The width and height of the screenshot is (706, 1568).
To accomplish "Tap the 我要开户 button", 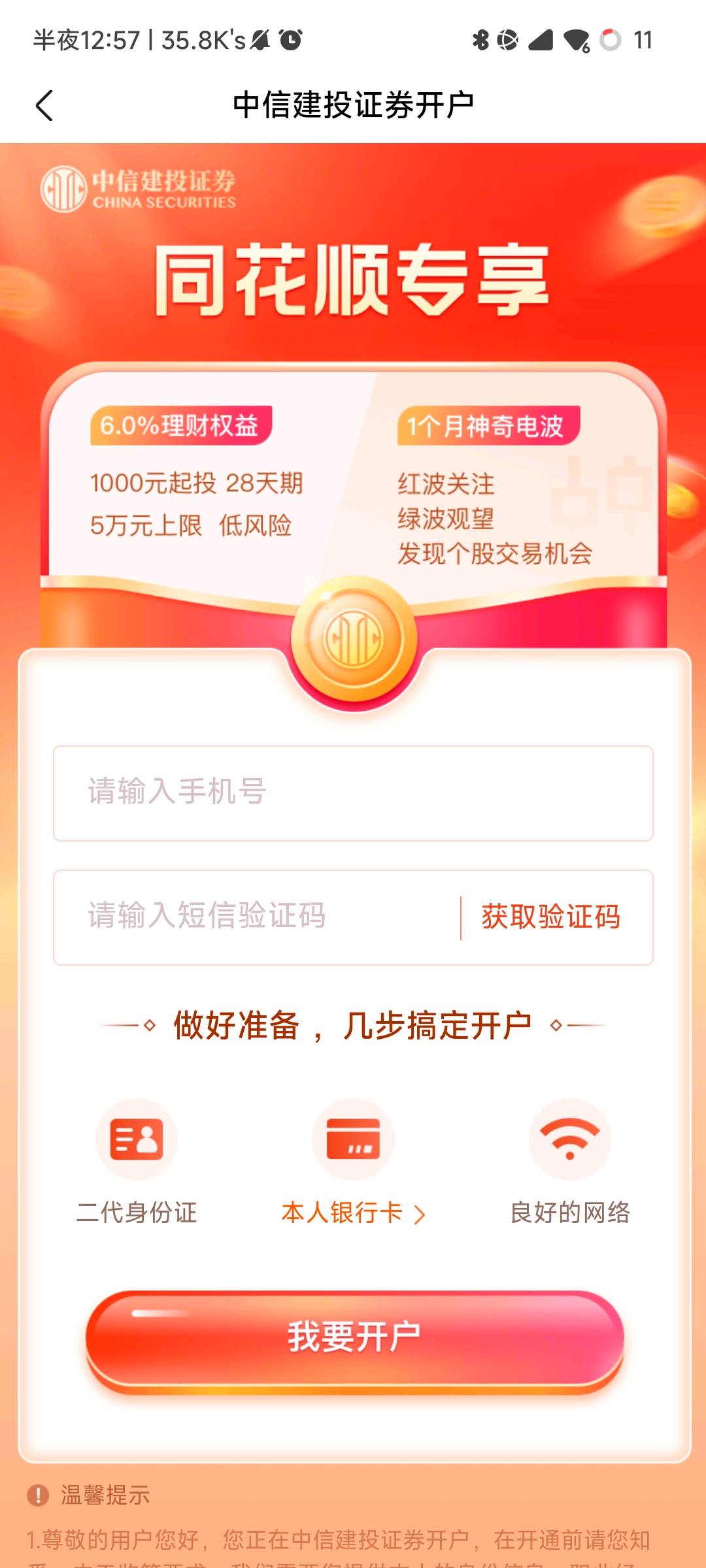I will 354,1337.
